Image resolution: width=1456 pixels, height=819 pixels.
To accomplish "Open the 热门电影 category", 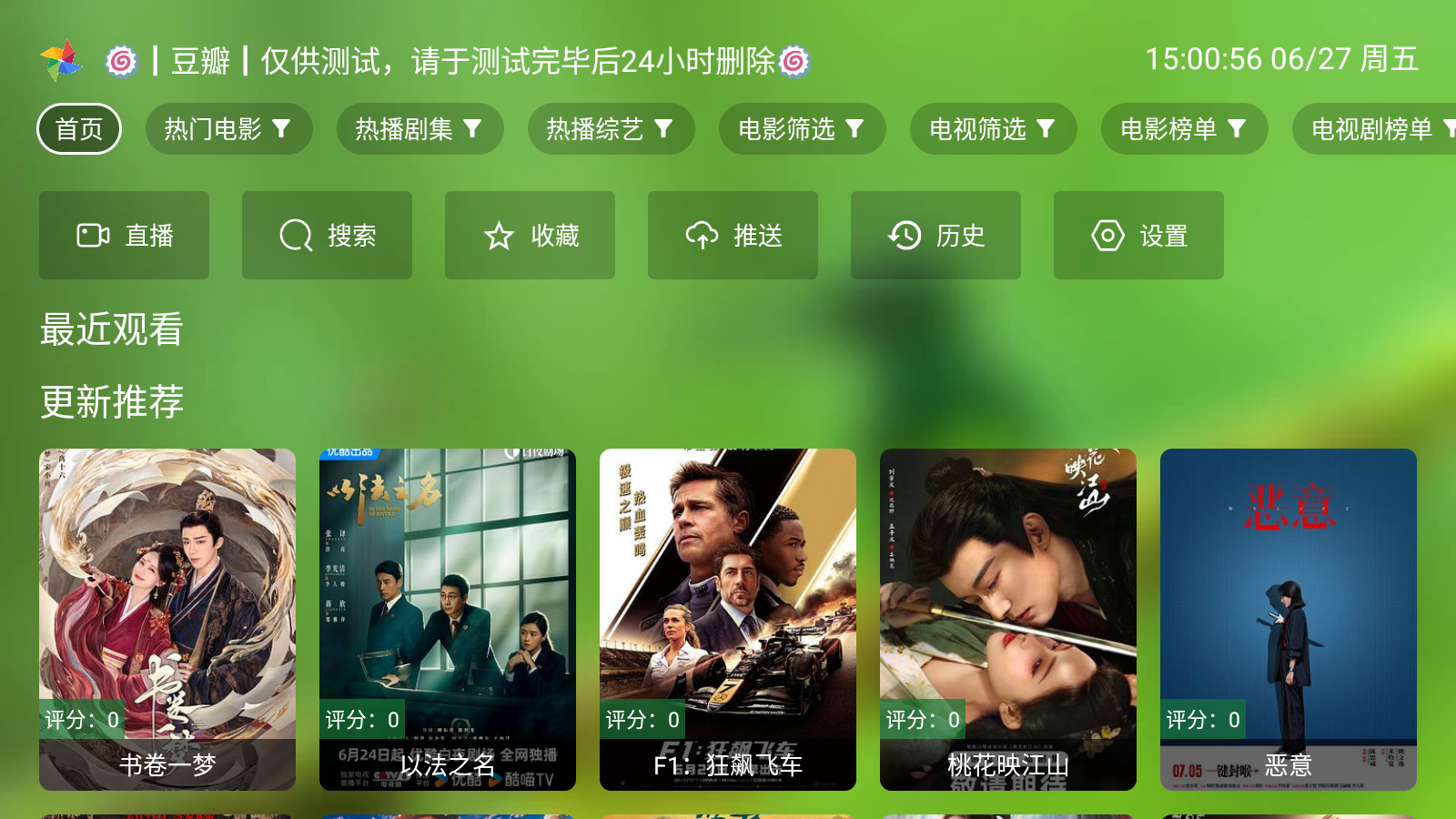I will [x=228, y=129].
